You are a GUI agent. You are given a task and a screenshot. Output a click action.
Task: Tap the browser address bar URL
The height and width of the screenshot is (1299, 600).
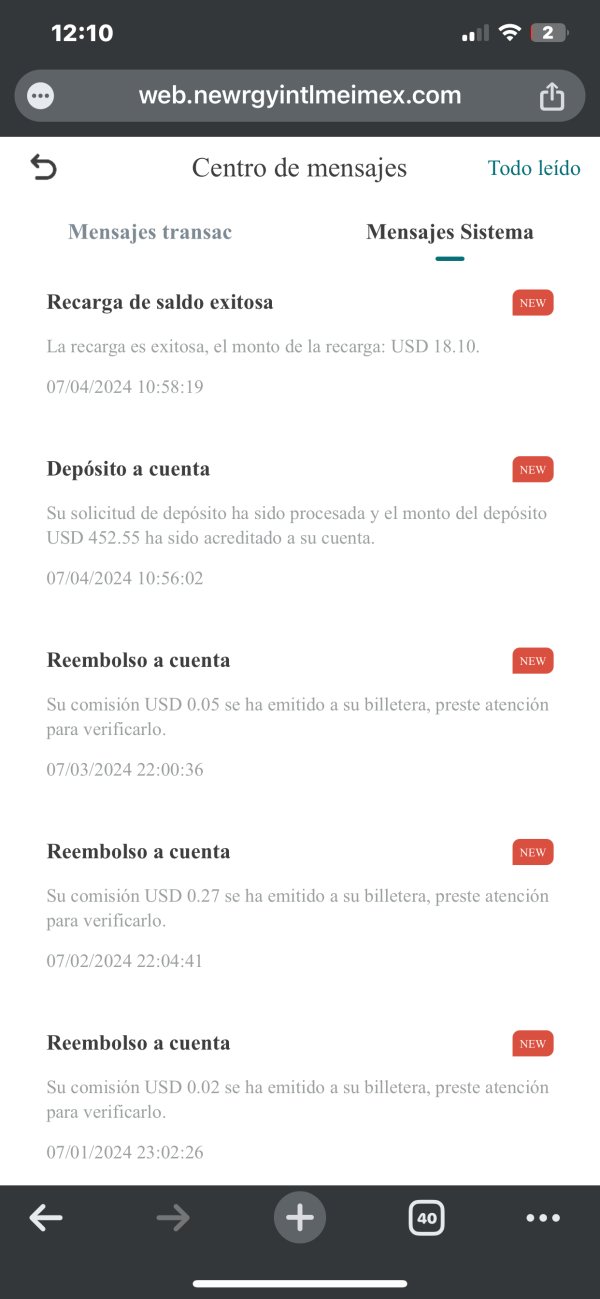click(x=300, y=96)
